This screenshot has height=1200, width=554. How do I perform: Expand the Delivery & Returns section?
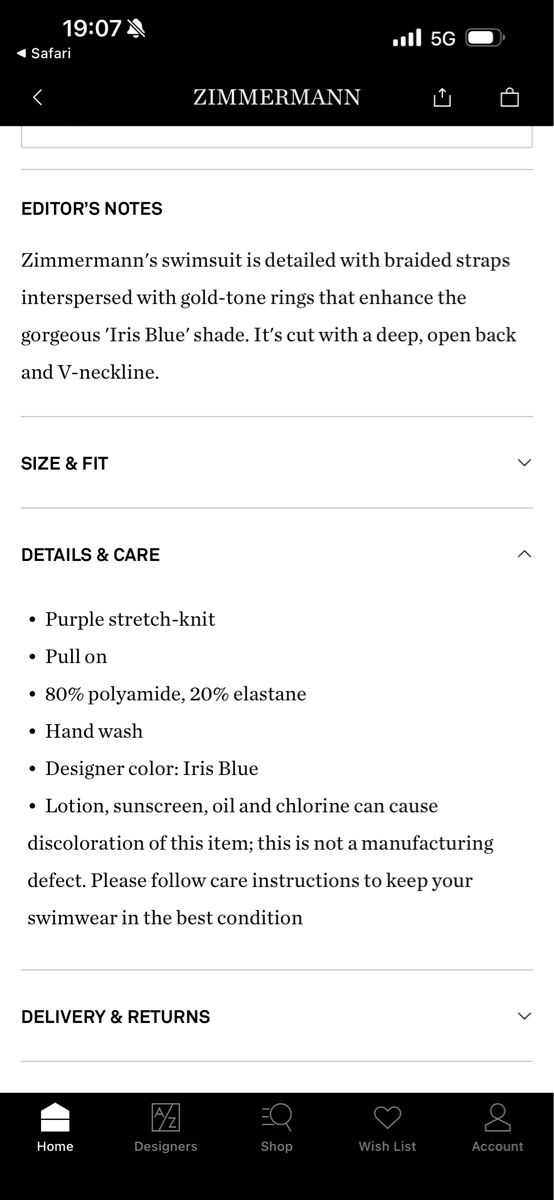277,1016
